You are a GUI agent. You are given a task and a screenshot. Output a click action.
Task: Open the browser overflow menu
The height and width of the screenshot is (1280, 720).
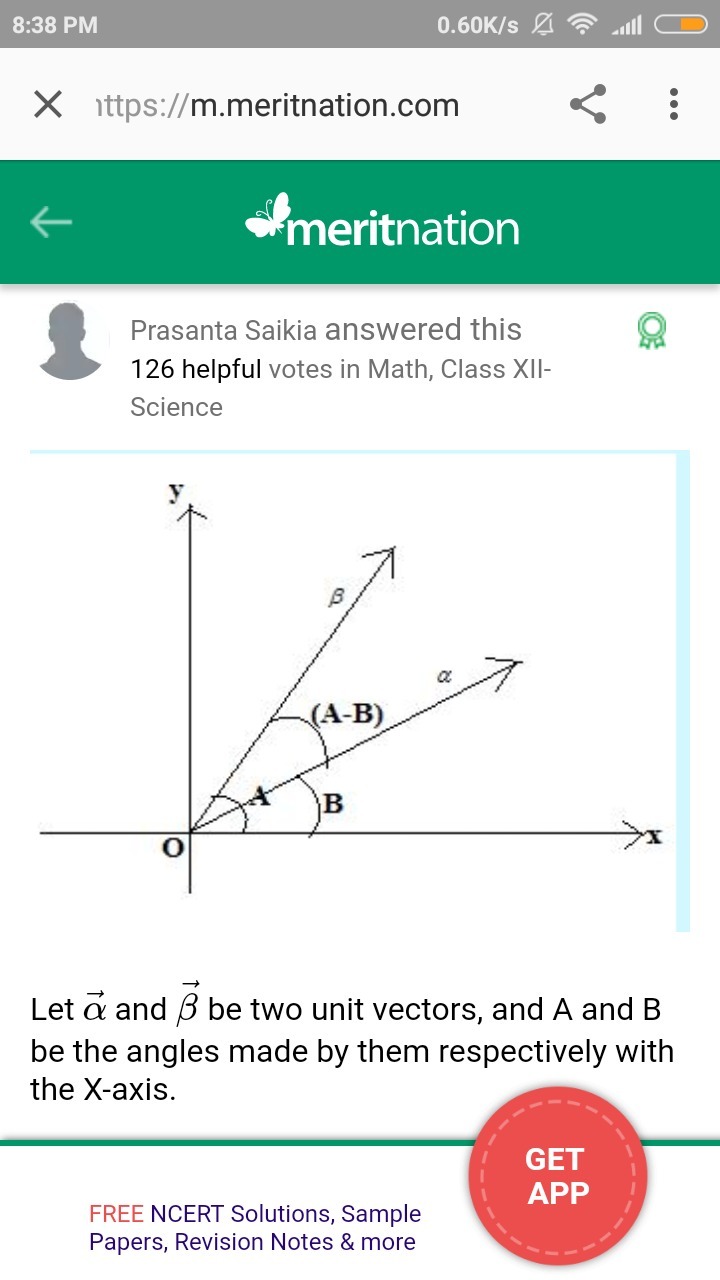tap(674, 104)
